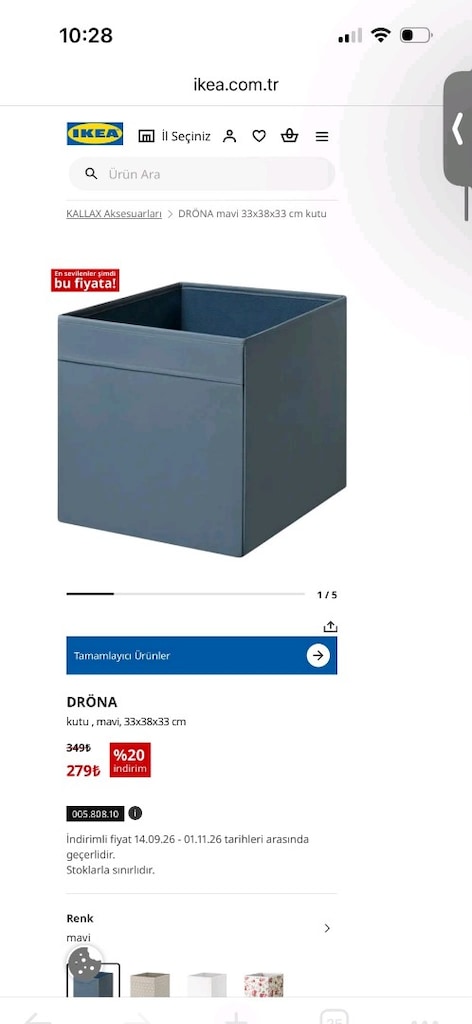Show info for article number 005.808.10

coord(134,813)
